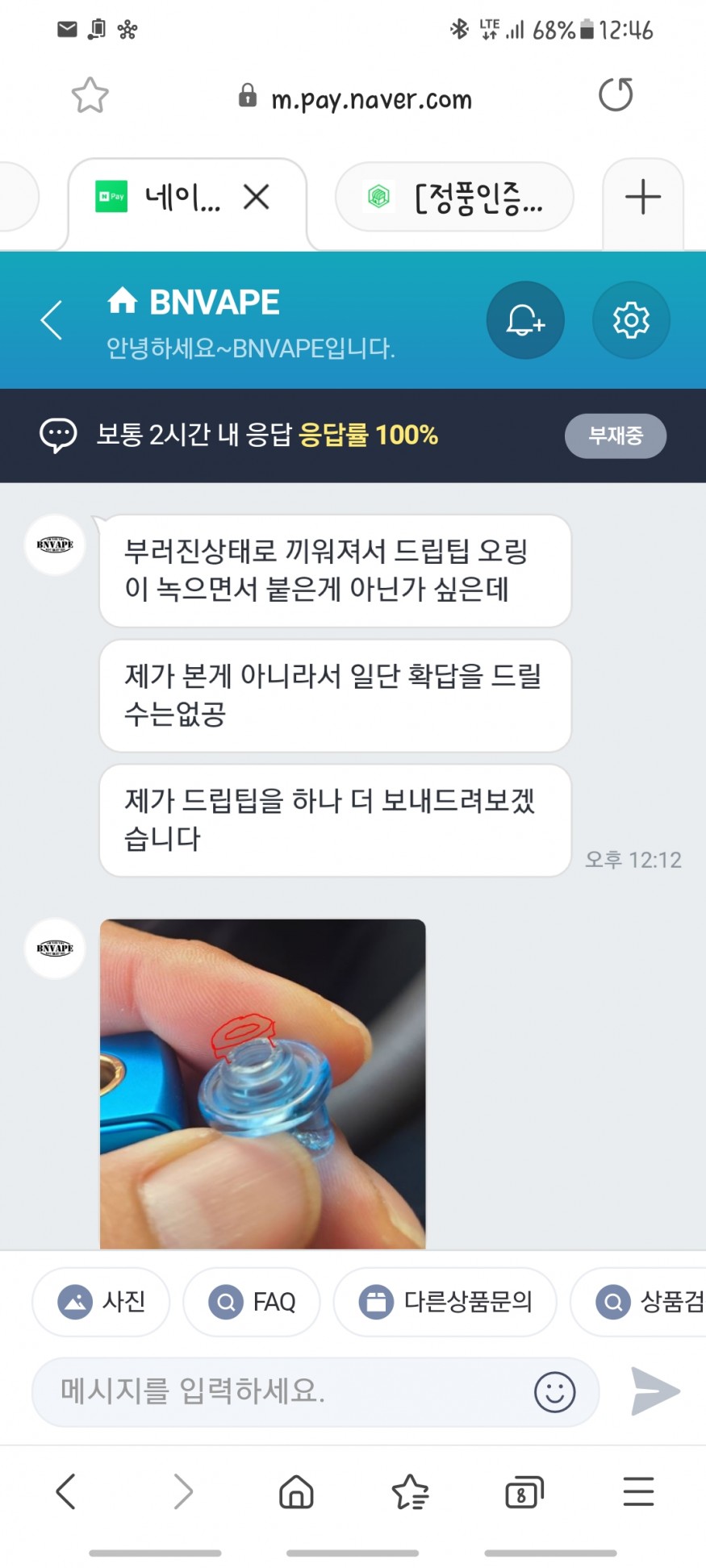Open the browser hamburger menu
Image resolution: width=706 pixels, height=1568 pixels.
(637, 1491)
